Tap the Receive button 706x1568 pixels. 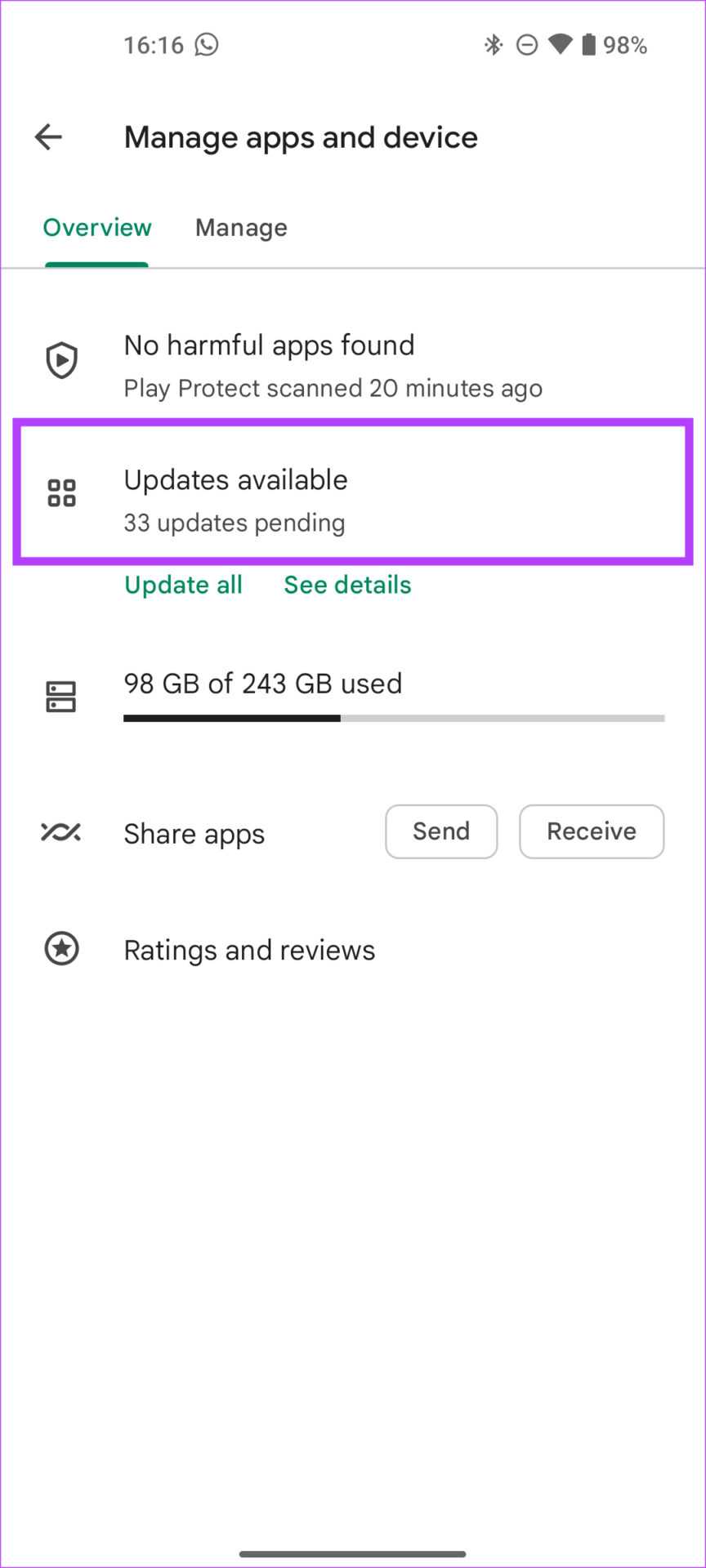[592, 831]
